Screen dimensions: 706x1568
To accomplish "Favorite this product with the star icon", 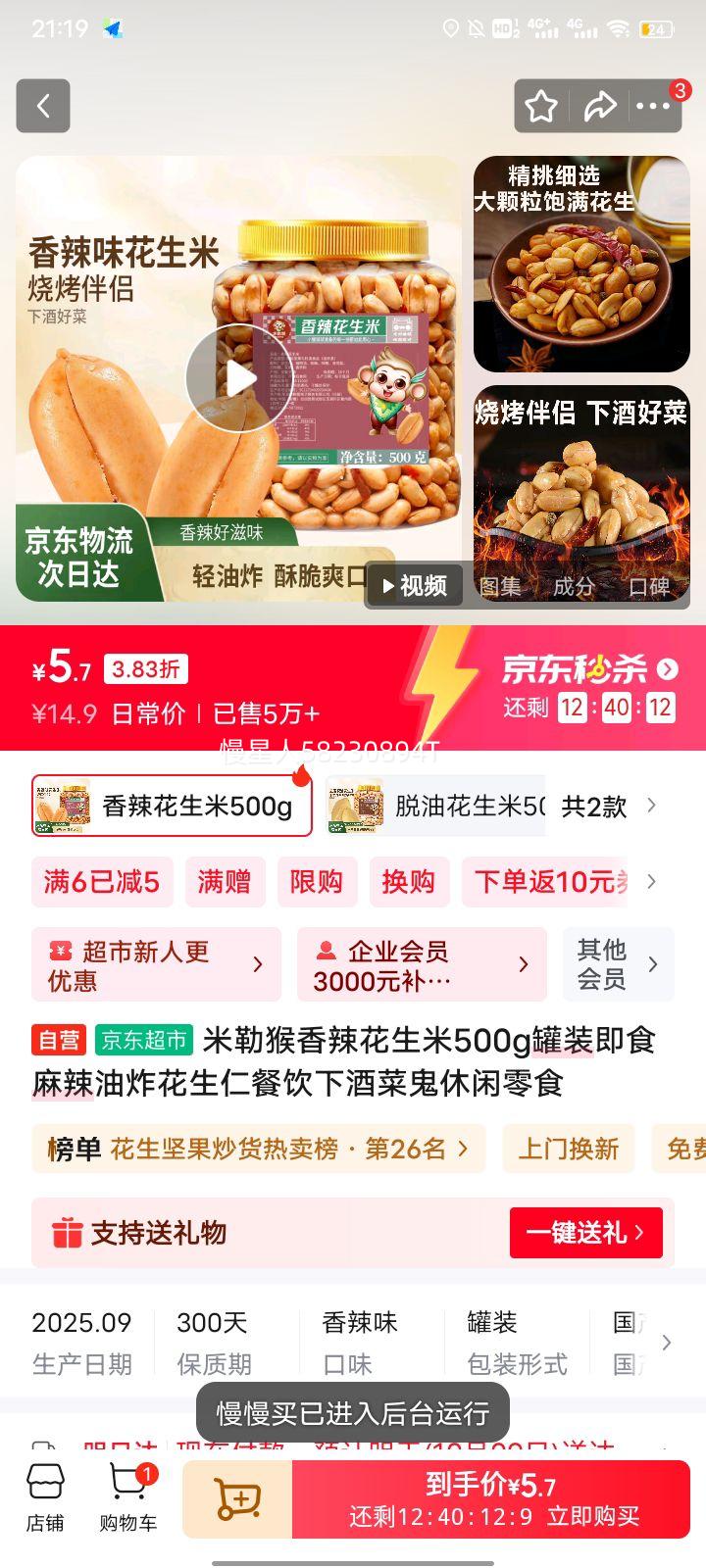I will coord(541,106).
